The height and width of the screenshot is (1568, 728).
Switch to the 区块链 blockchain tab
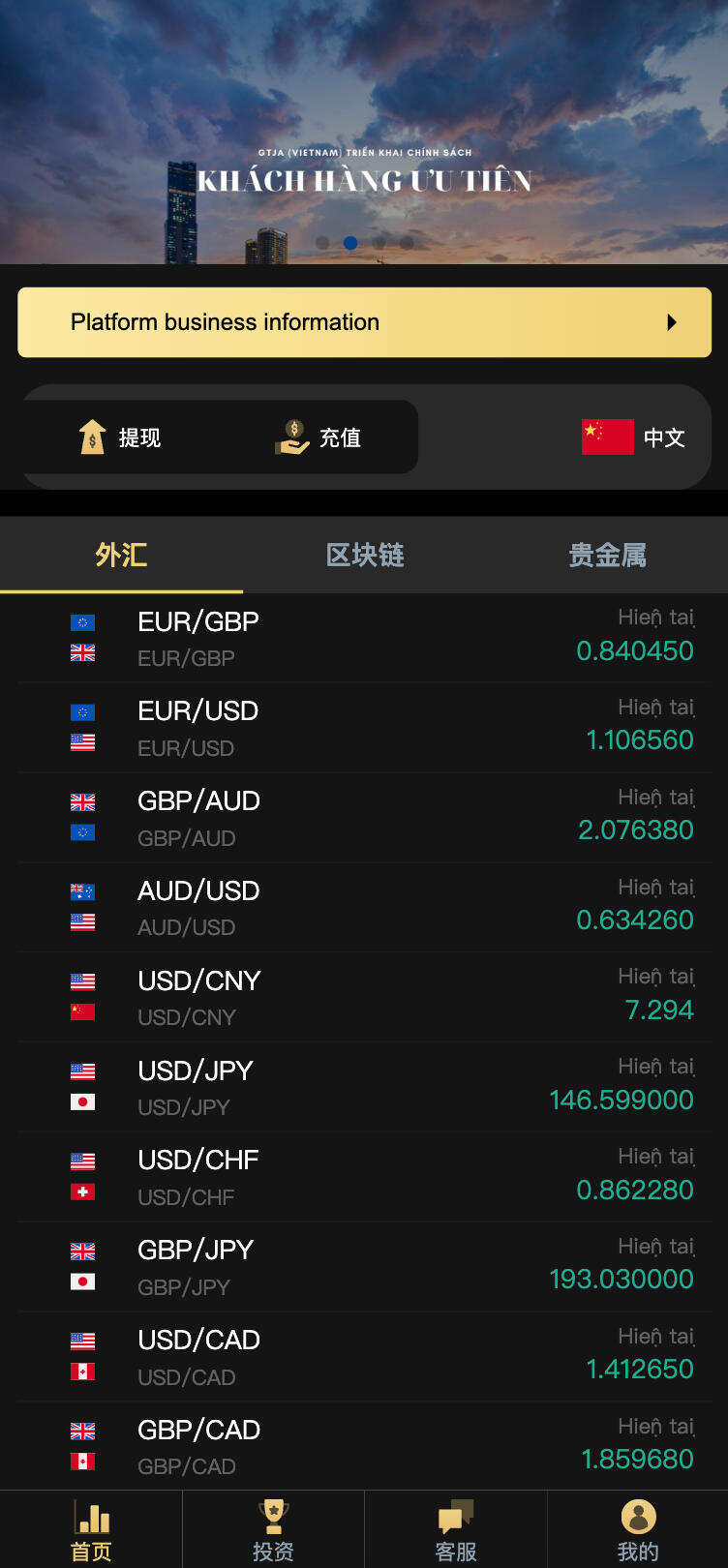click(x=364, y=555)
